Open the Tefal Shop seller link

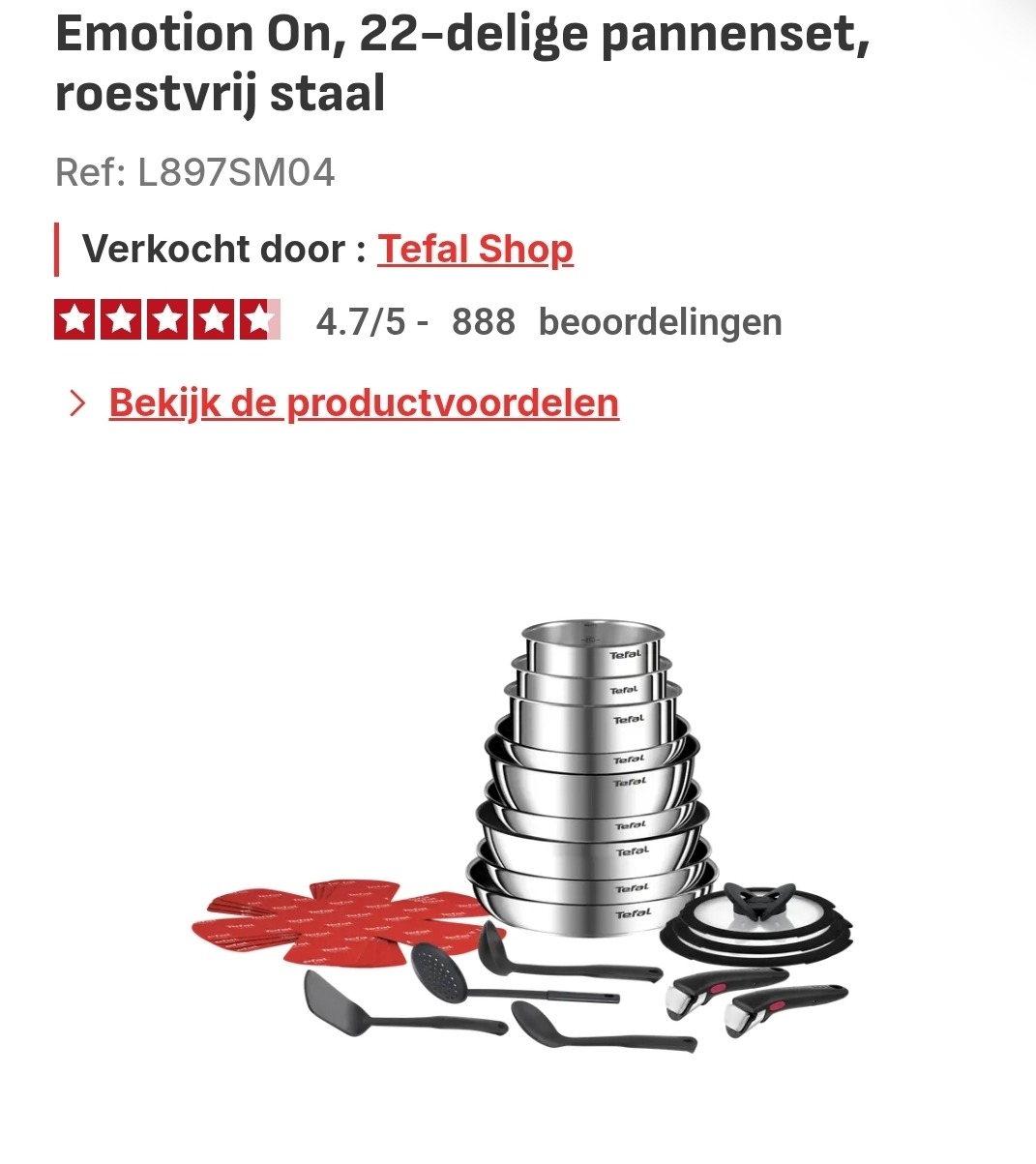point(475,249)
